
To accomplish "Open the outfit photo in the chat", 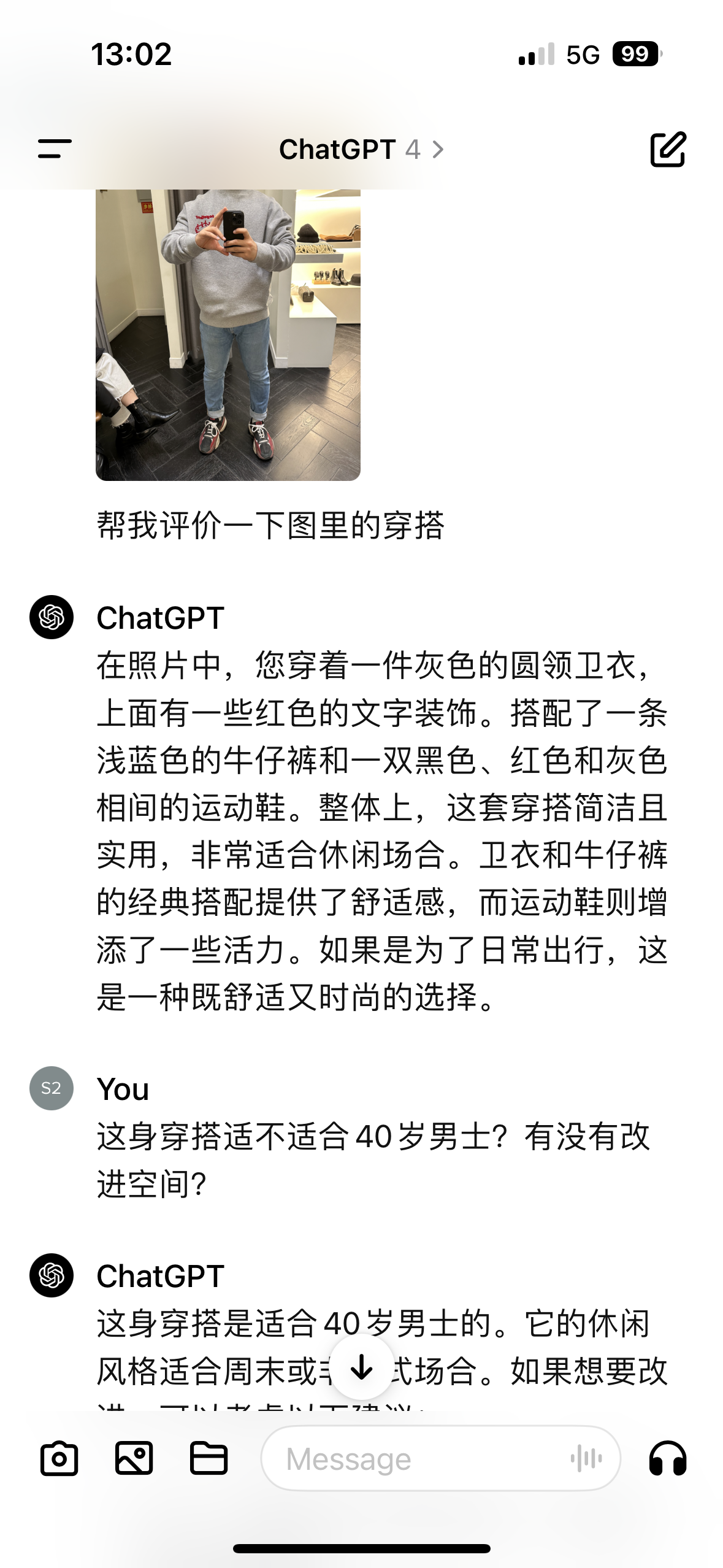I will (x=228, y=334).
